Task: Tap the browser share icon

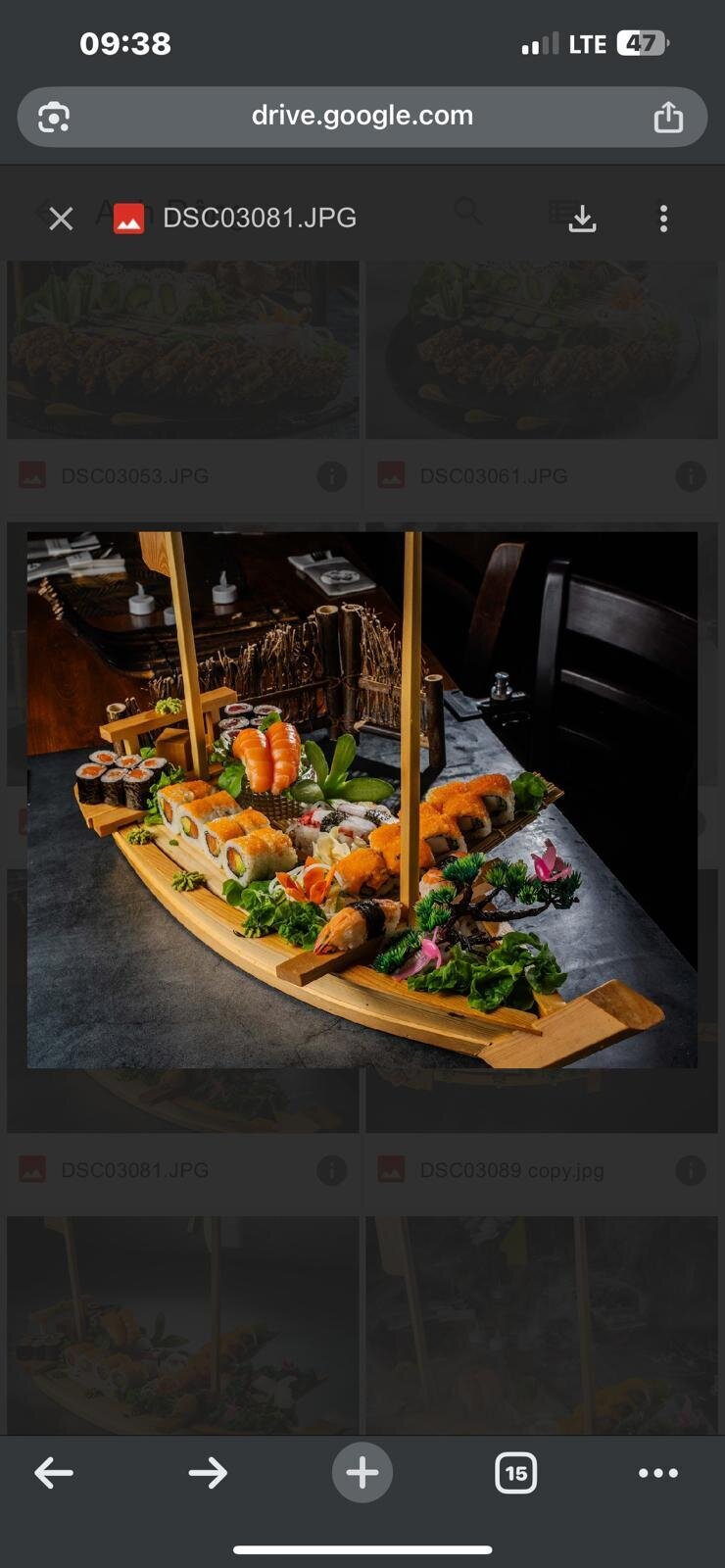Action: 668,117
